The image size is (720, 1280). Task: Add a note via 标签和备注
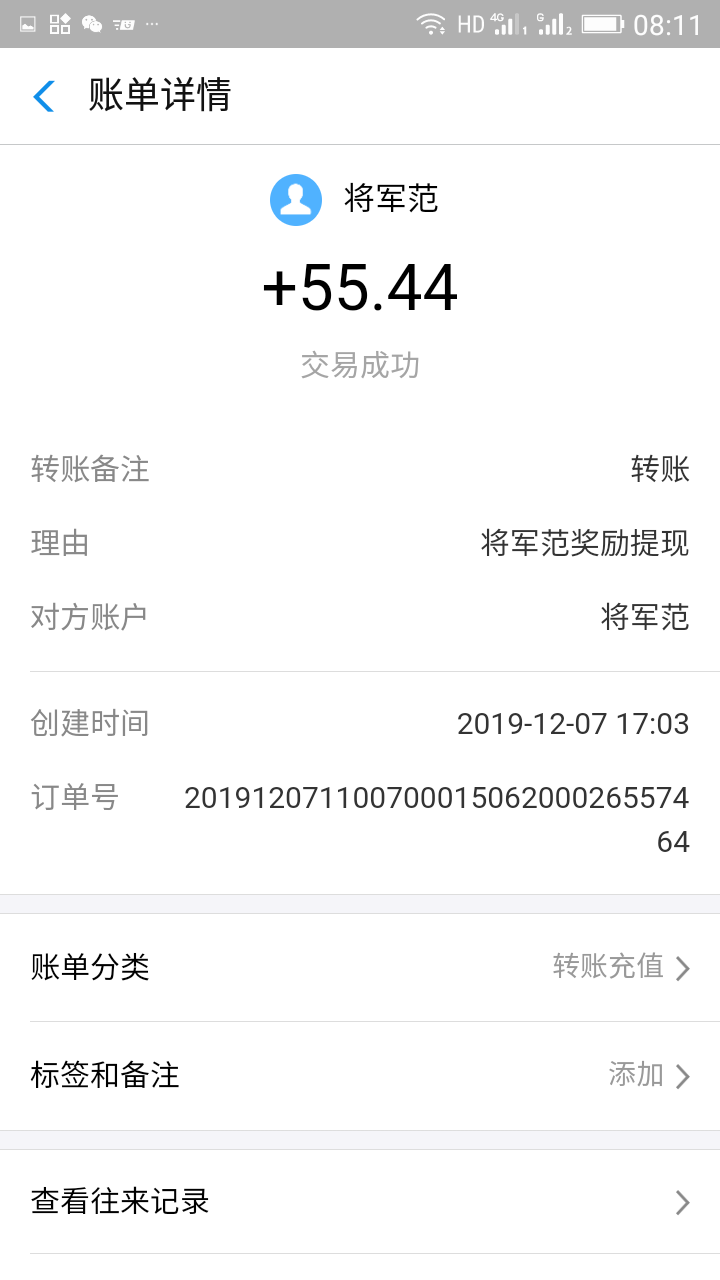click(360, 1075)
